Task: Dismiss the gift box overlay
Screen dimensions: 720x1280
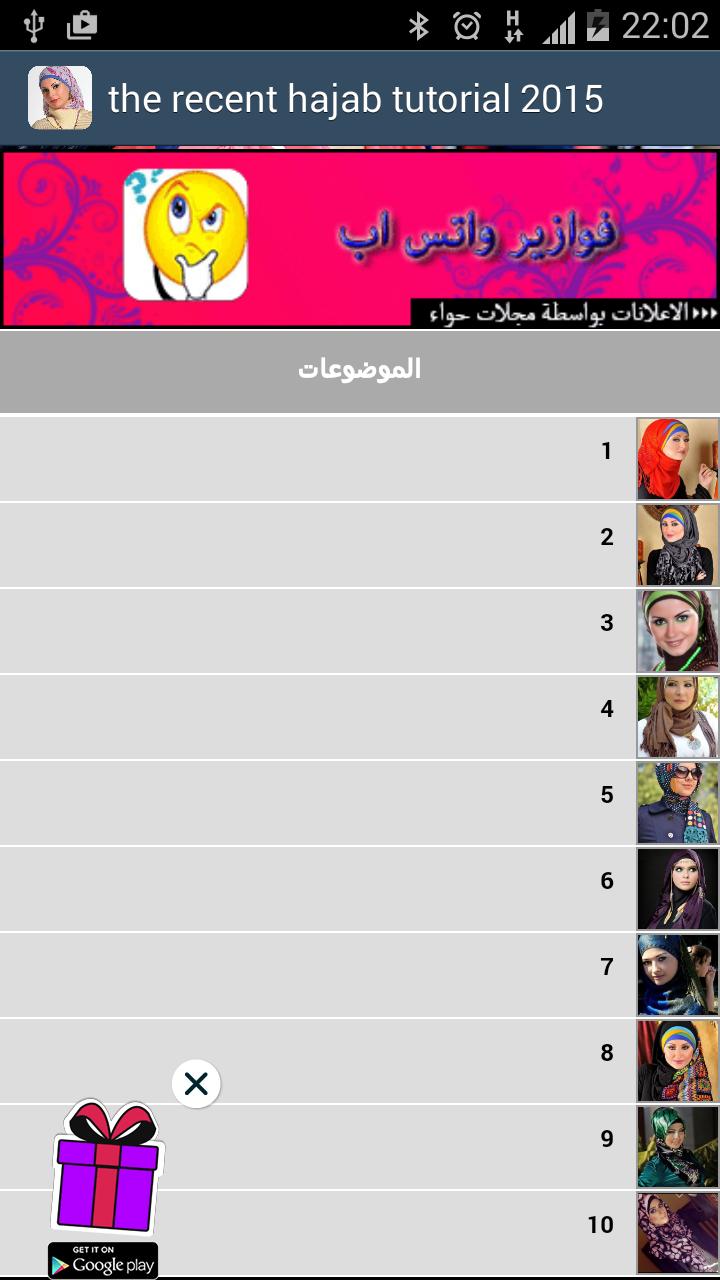Action: coord(196,1084)
